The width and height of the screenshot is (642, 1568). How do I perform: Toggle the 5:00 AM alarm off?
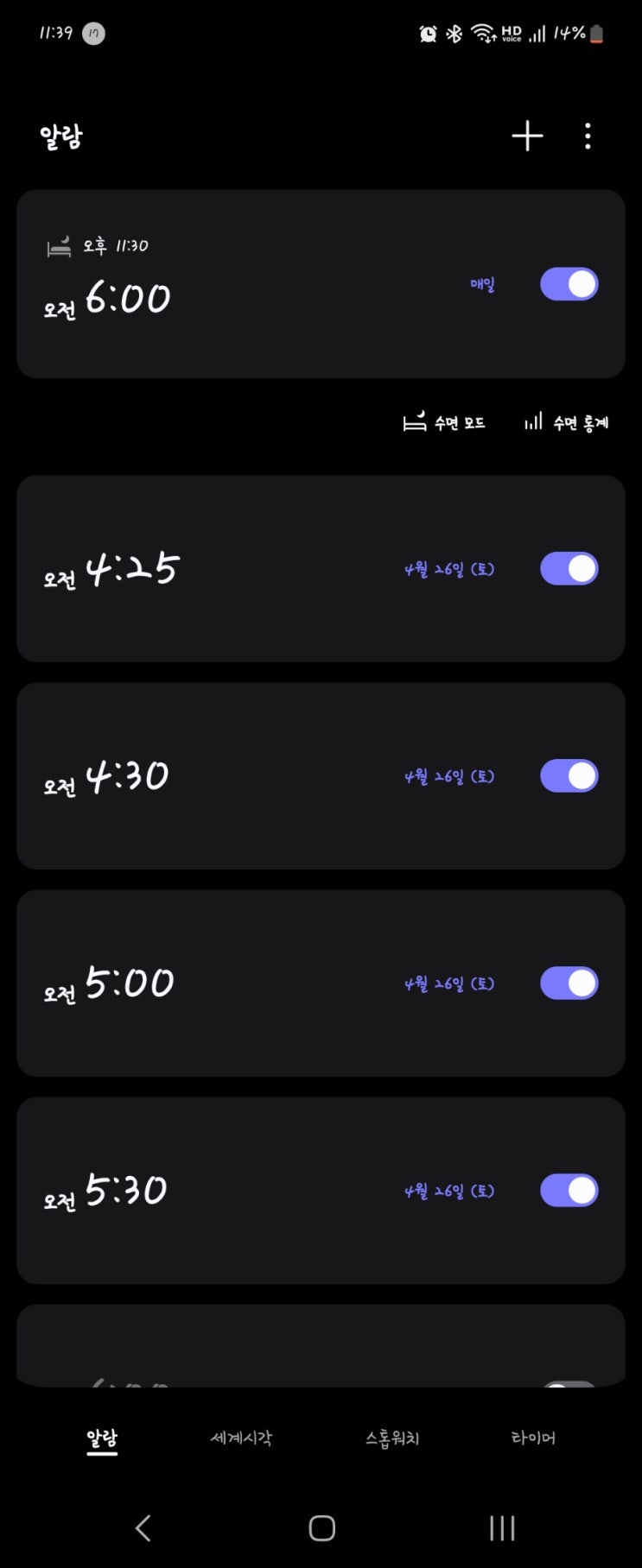(x=569, y=983)
